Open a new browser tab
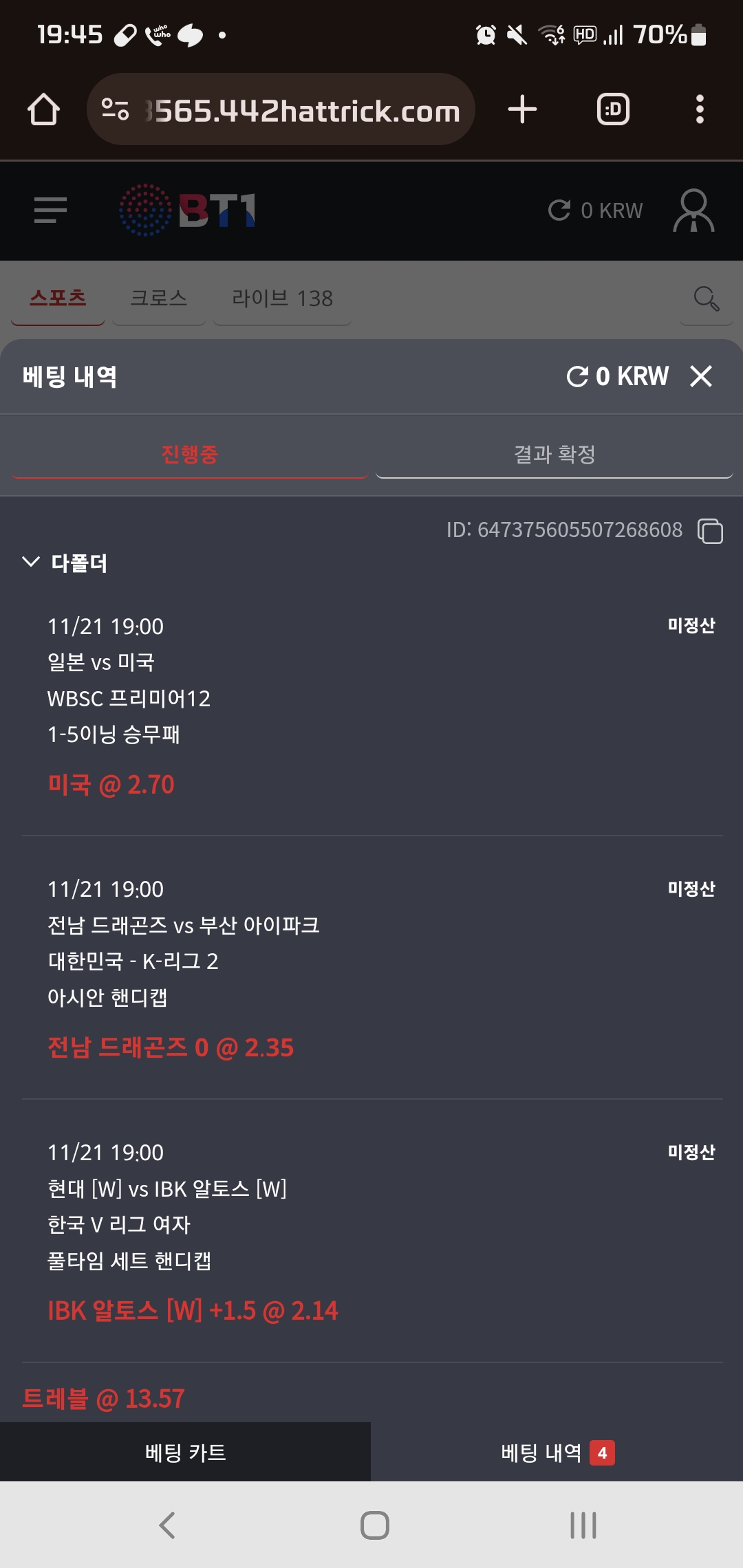743x1568 pixels. coord(522,109)
